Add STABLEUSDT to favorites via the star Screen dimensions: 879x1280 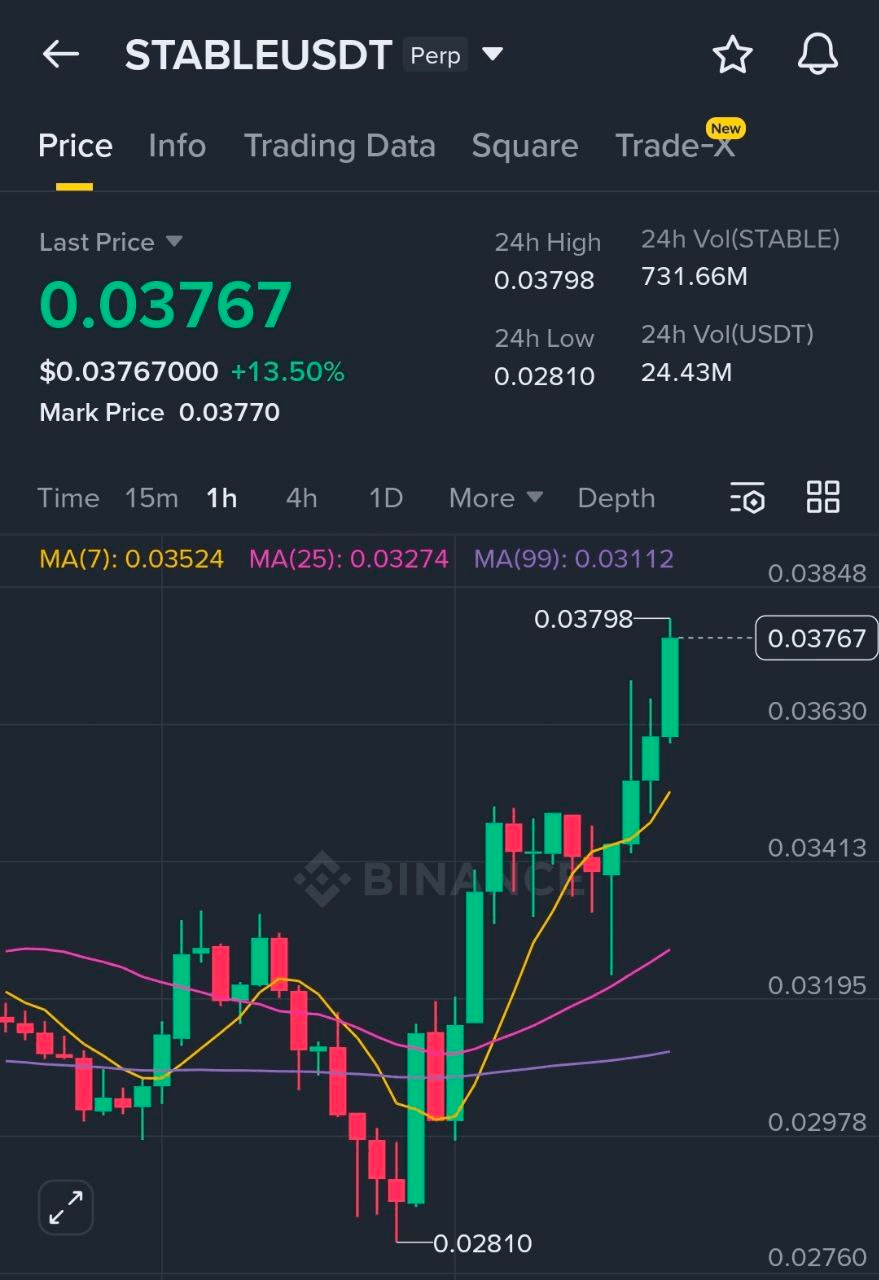[732, 55]
